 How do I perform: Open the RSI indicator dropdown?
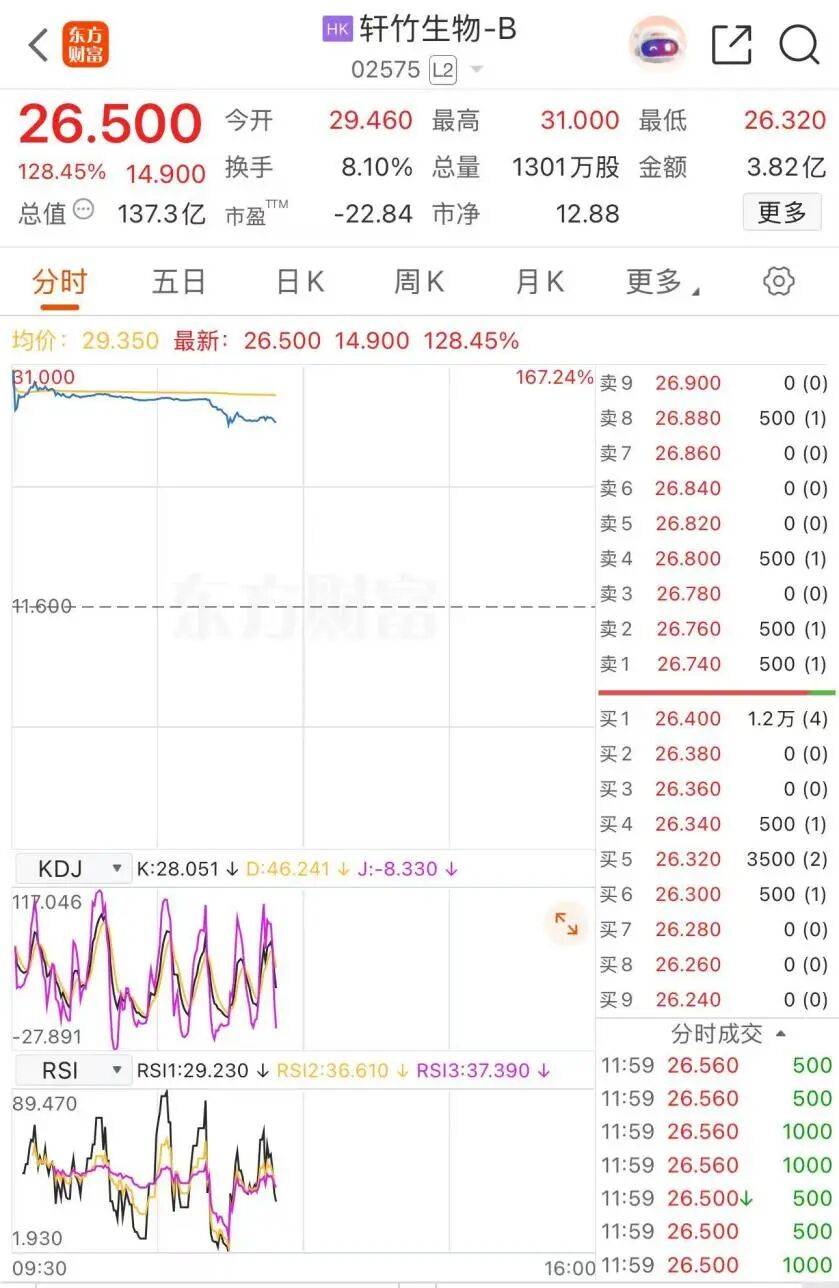[x=71, y=1069]
